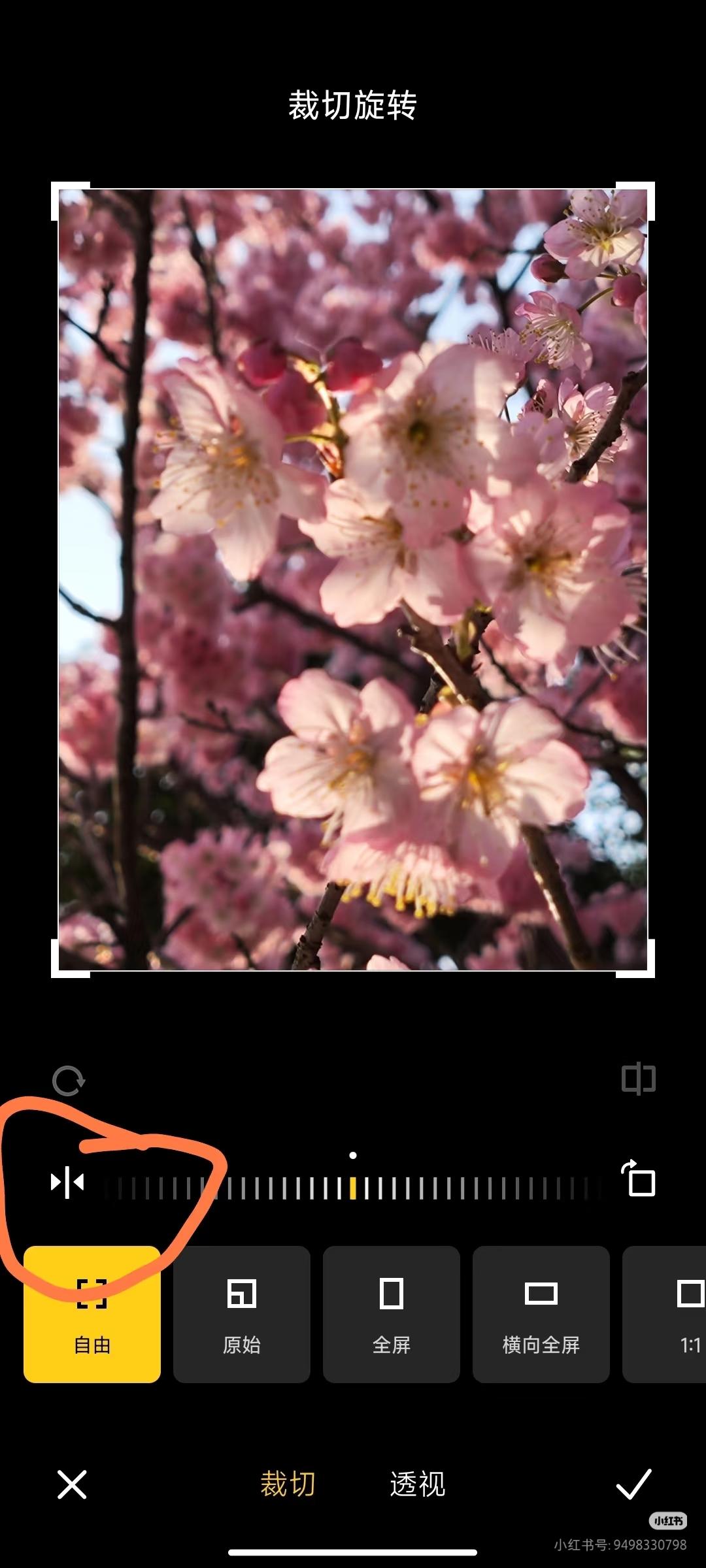Select 横向全屏 landscape fullscreen ratio

(x=541, y=1314)
